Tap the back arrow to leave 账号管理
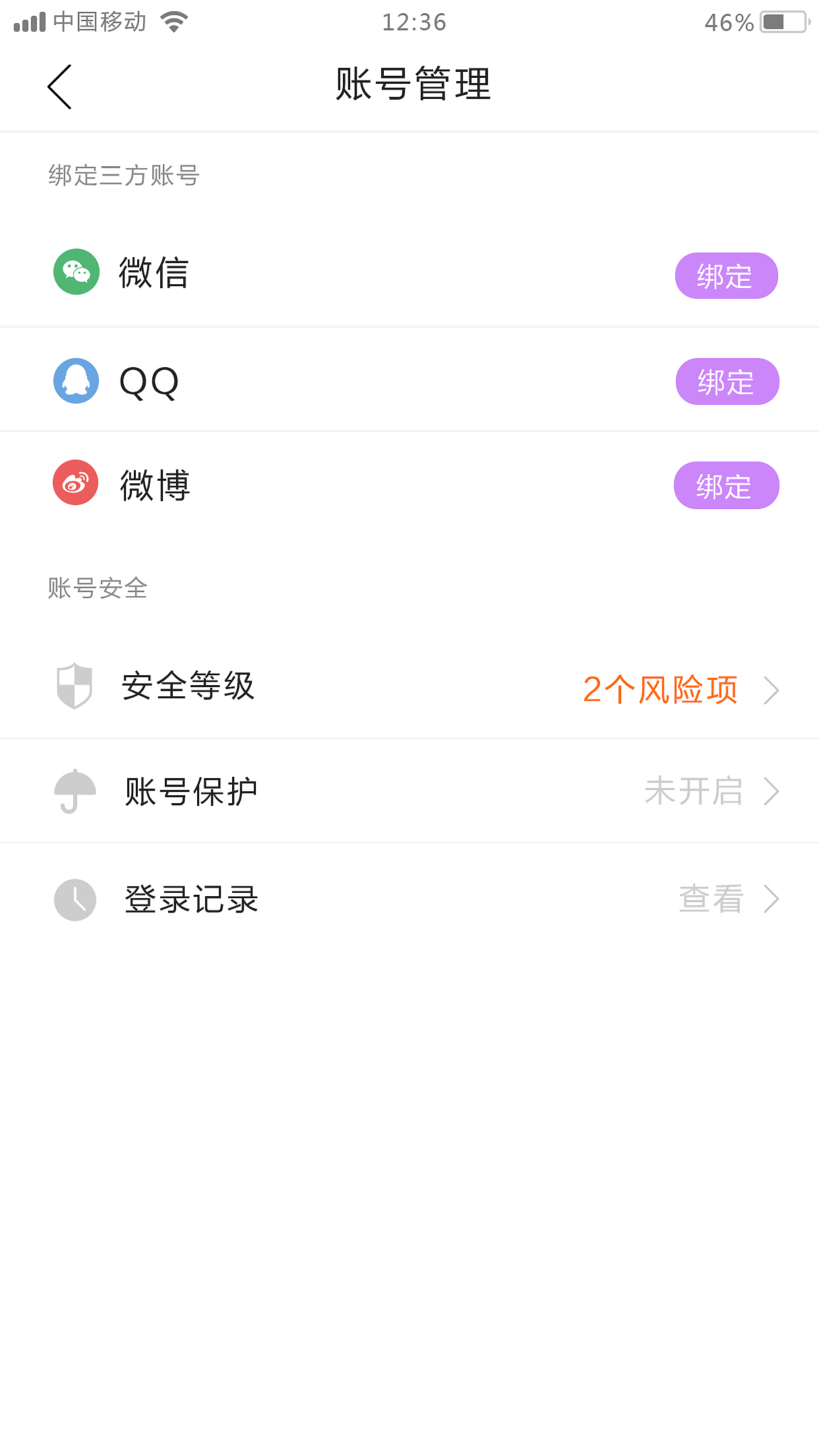The width and height of the screenshot is (819, 1456). pyautogui.click(x=59, y=86)
